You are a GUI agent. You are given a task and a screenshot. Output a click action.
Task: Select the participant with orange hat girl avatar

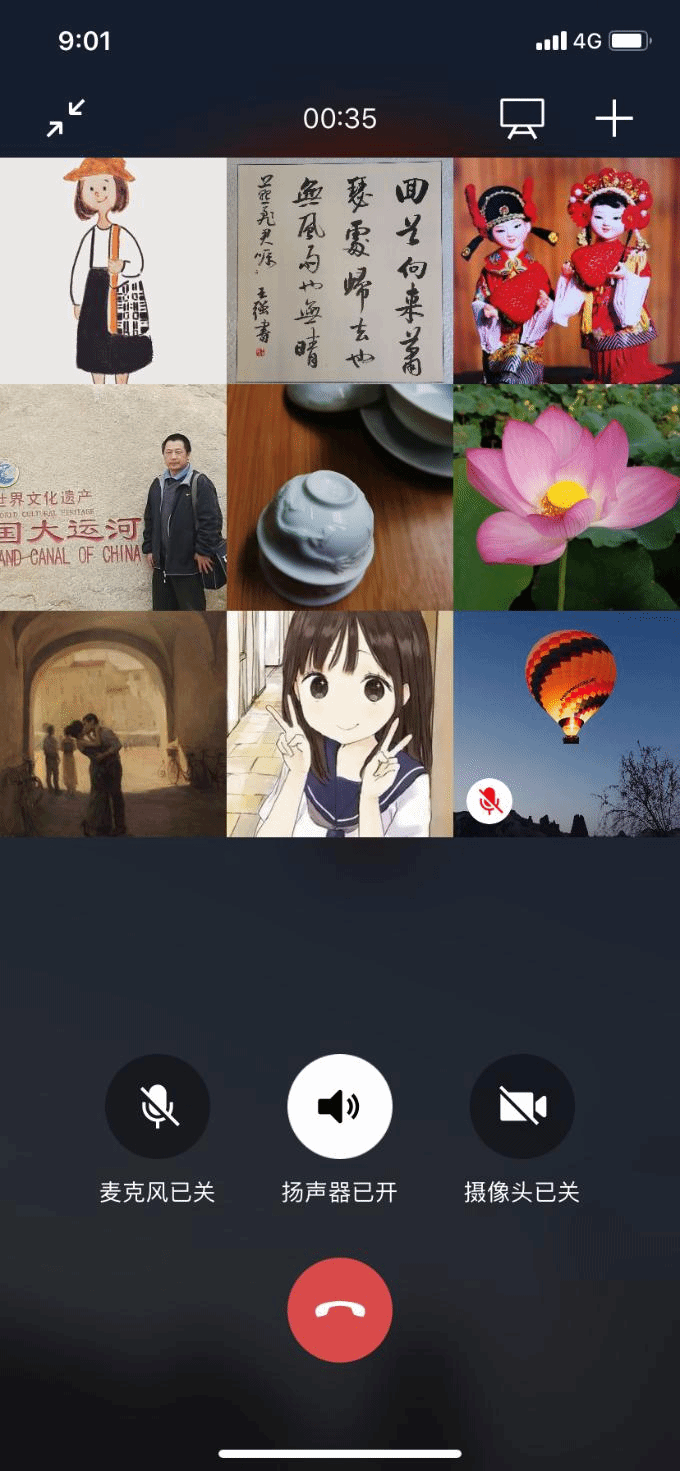[113, 271]
